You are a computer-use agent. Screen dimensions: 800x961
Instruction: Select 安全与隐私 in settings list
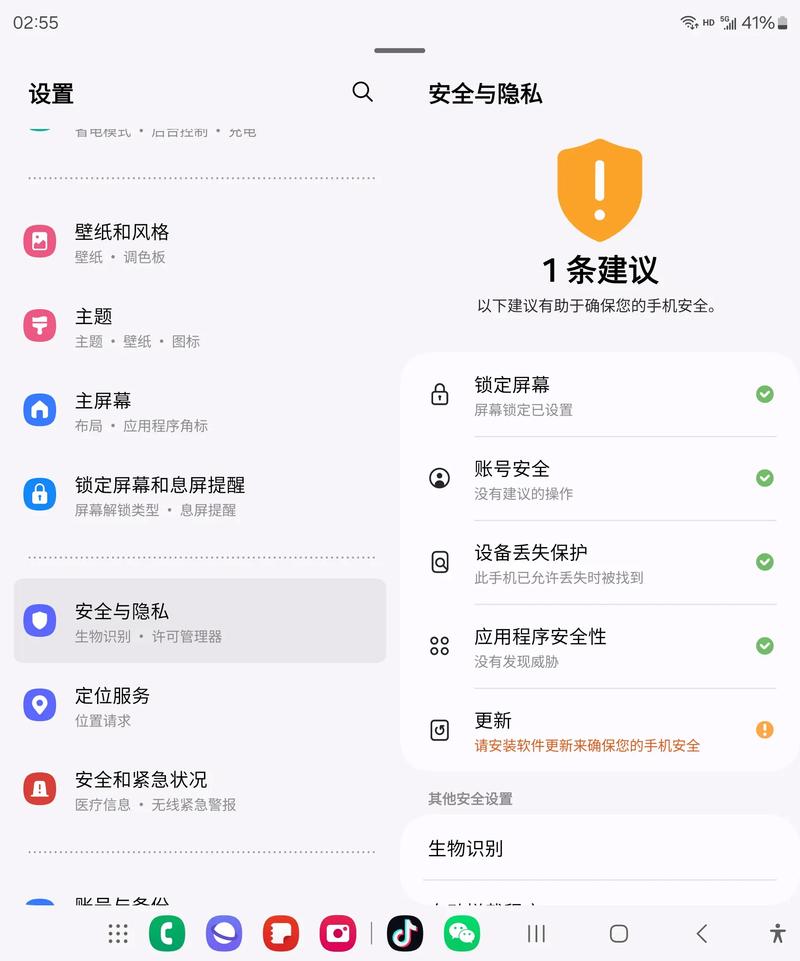[200, 621]
